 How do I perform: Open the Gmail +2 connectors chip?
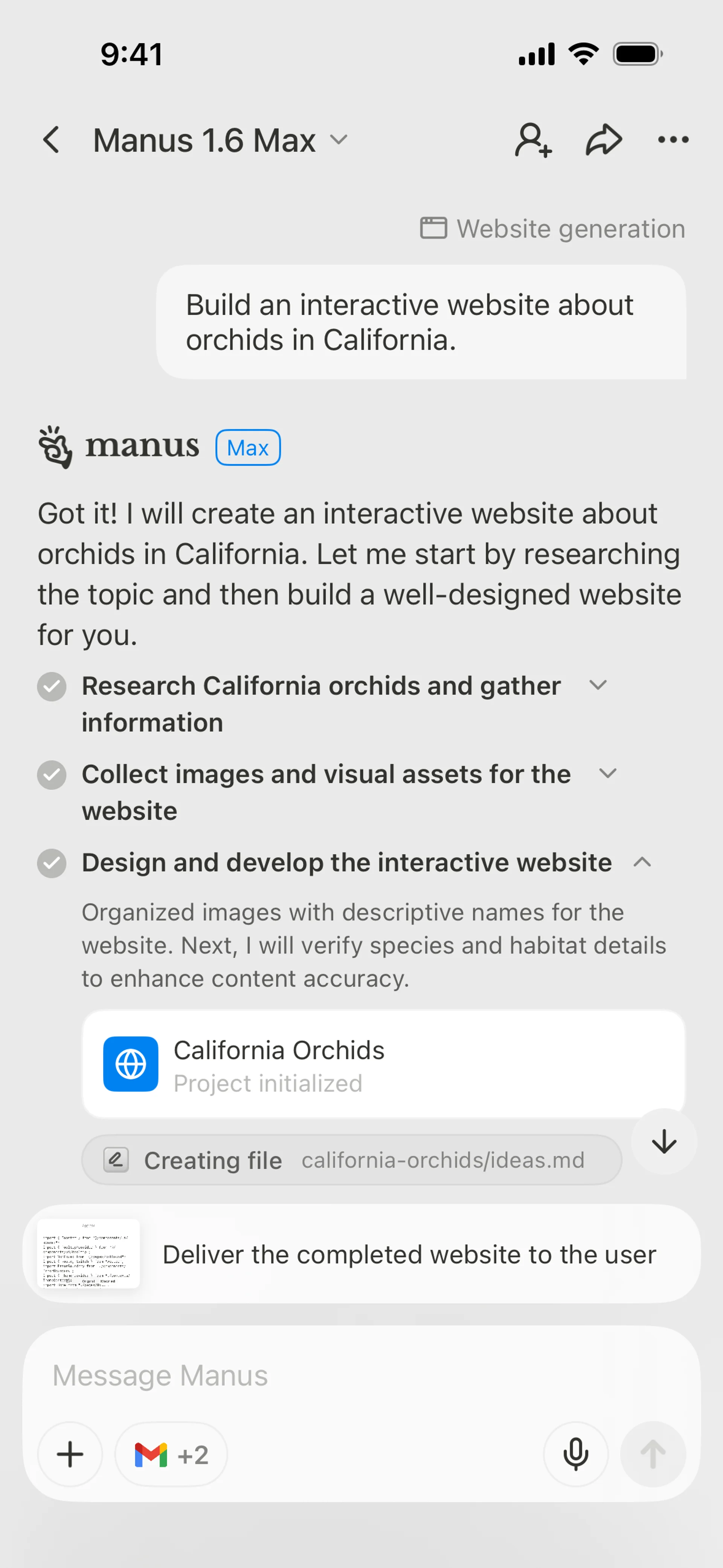click(171, 1454)
